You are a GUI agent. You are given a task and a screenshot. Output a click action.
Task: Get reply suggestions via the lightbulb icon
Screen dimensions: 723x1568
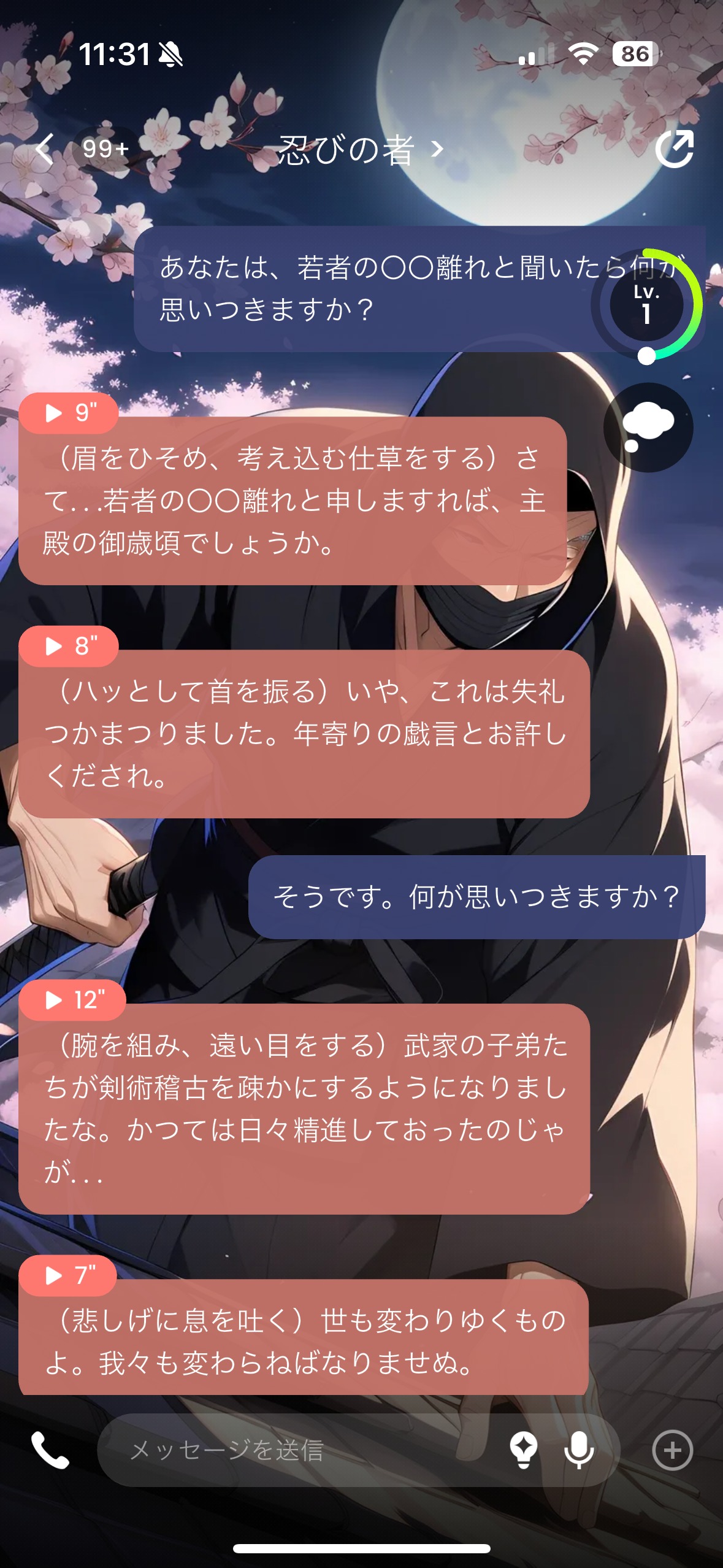tap(524, 1450)
